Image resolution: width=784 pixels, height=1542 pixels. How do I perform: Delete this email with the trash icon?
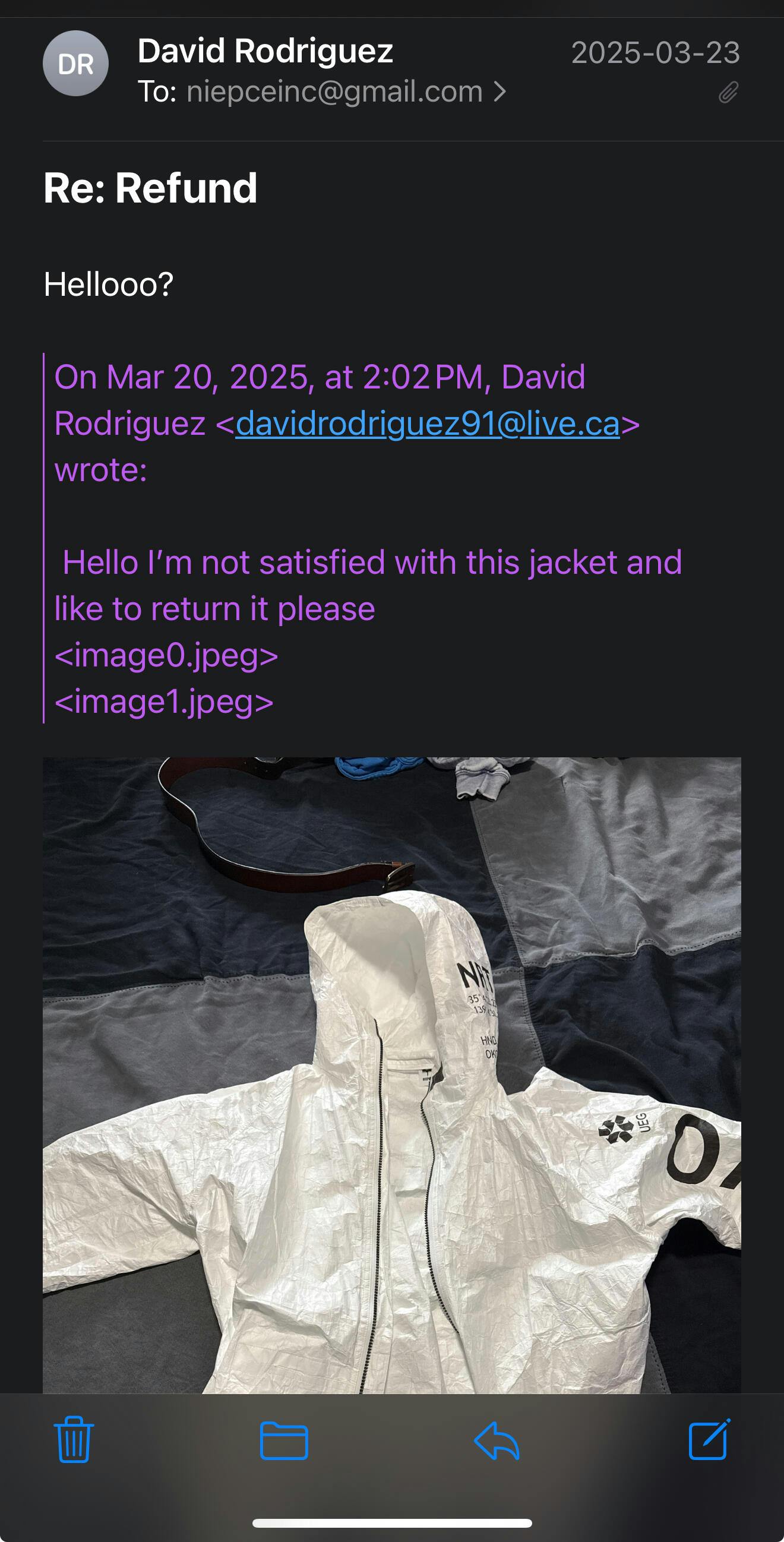point(74,1440)
